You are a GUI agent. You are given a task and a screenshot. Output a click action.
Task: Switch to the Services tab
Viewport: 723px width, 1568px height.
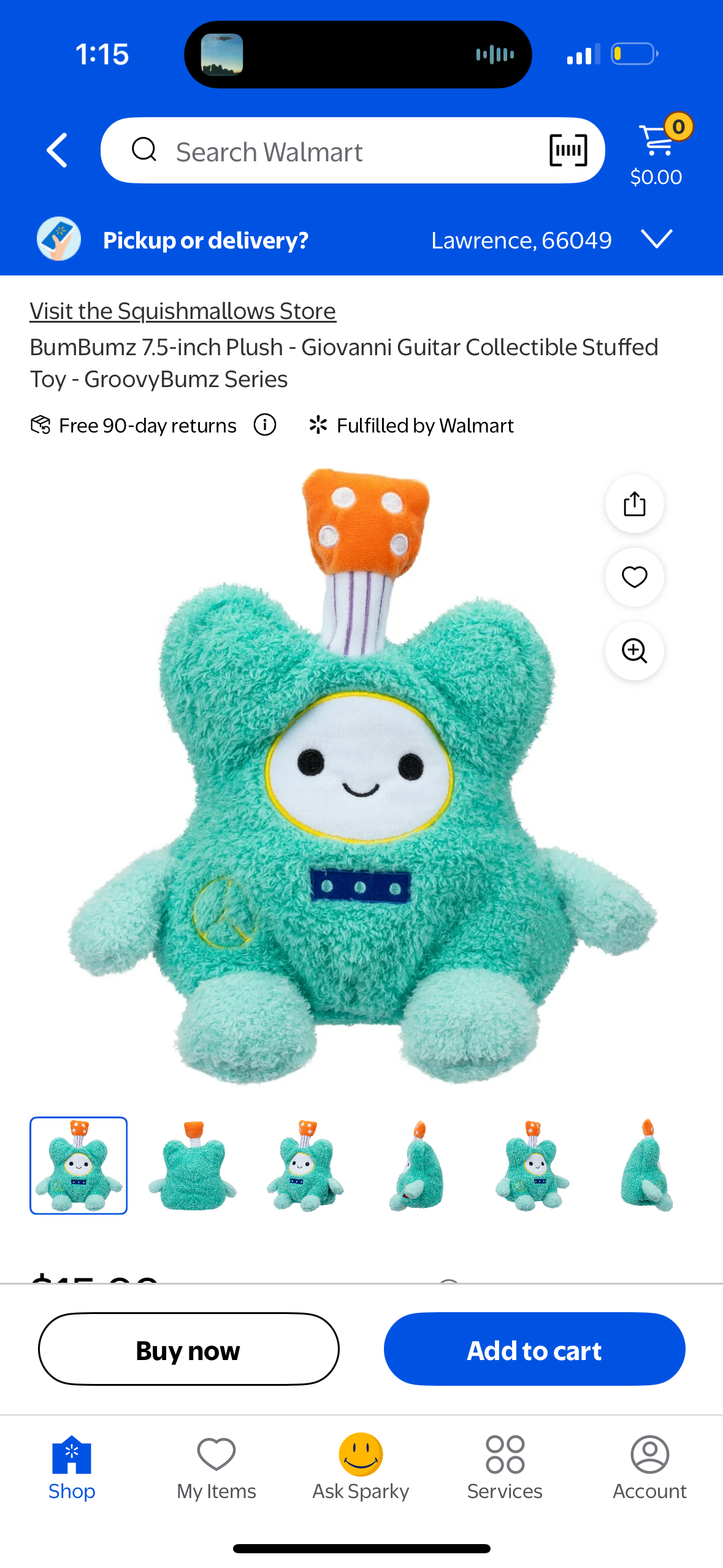(x=505, y=1467)
